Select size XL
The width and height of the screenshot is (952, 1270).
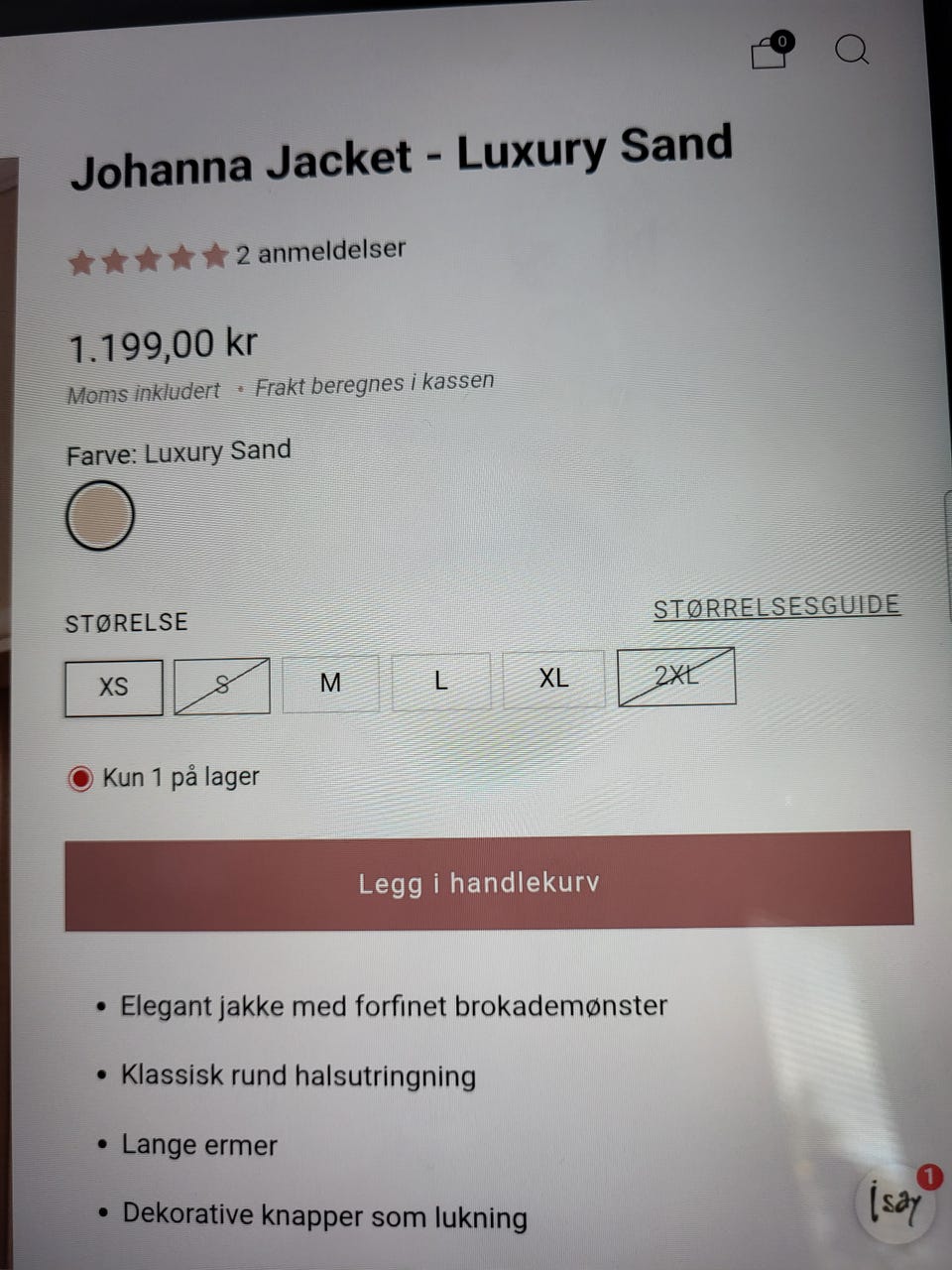(x=552, y=679)
